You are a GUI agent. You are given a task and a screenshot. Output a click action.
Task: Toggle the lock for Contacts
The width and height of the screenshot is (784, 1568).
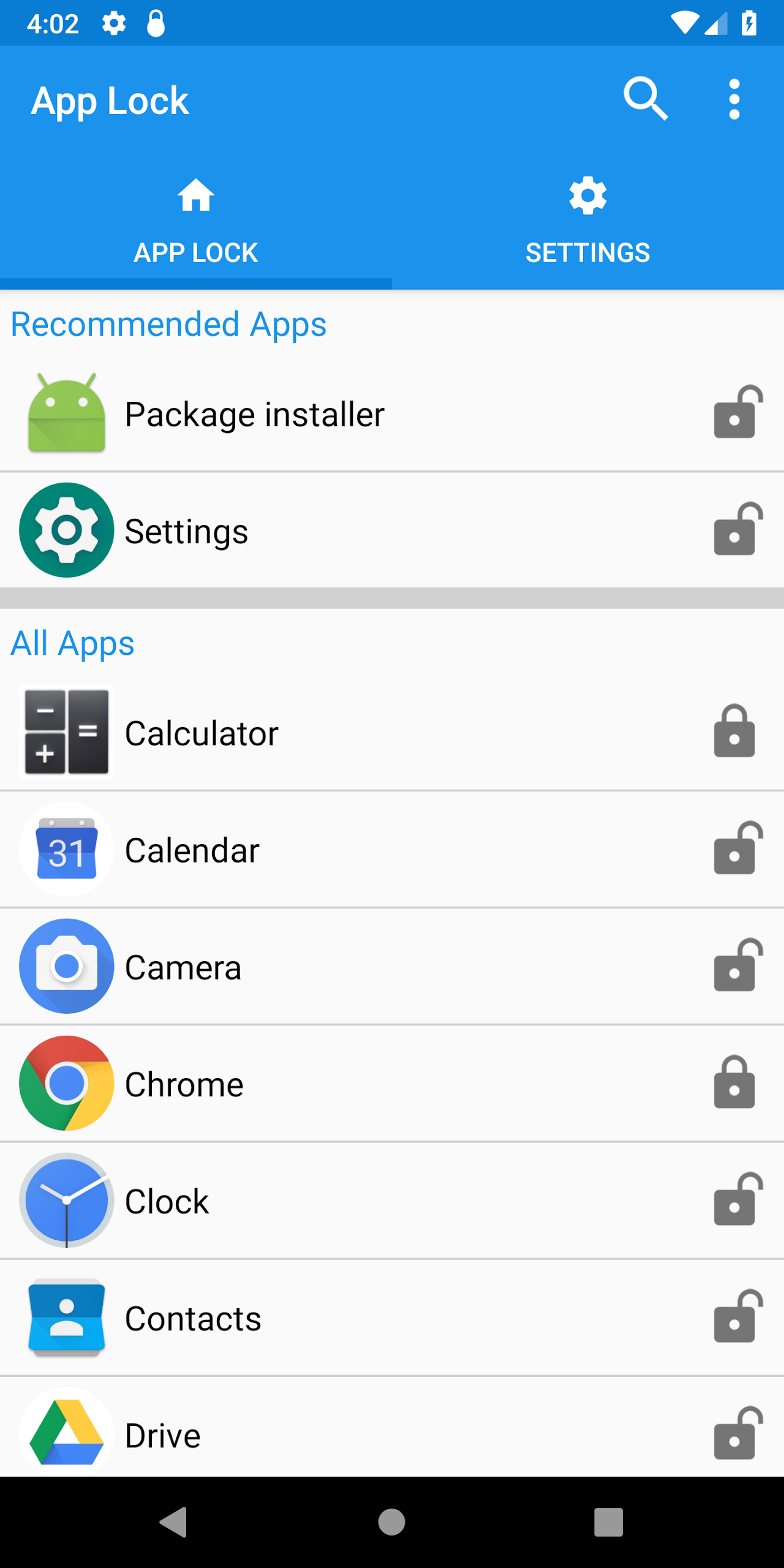[738, 1316]
